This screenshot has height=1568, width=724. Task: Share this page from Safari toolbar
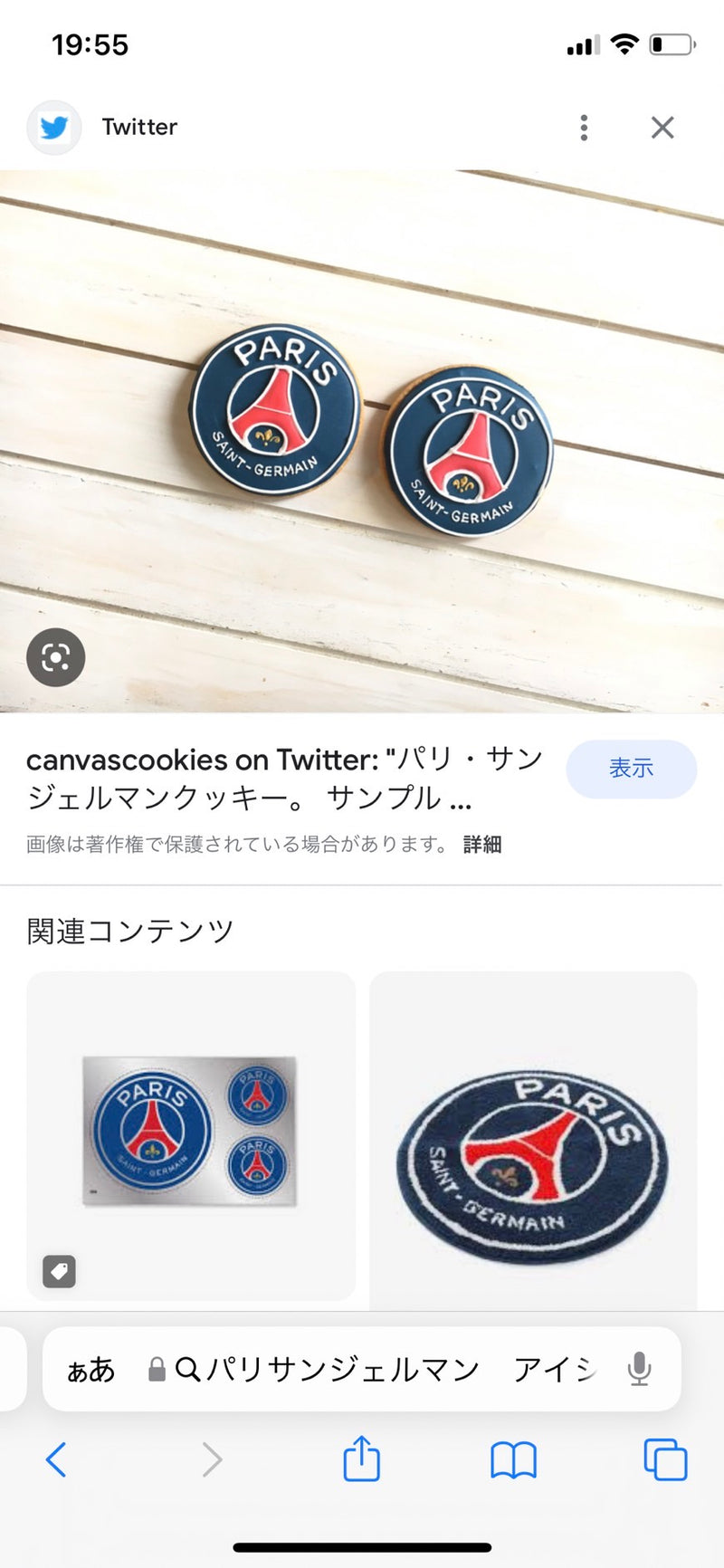tap(361, 1458)
